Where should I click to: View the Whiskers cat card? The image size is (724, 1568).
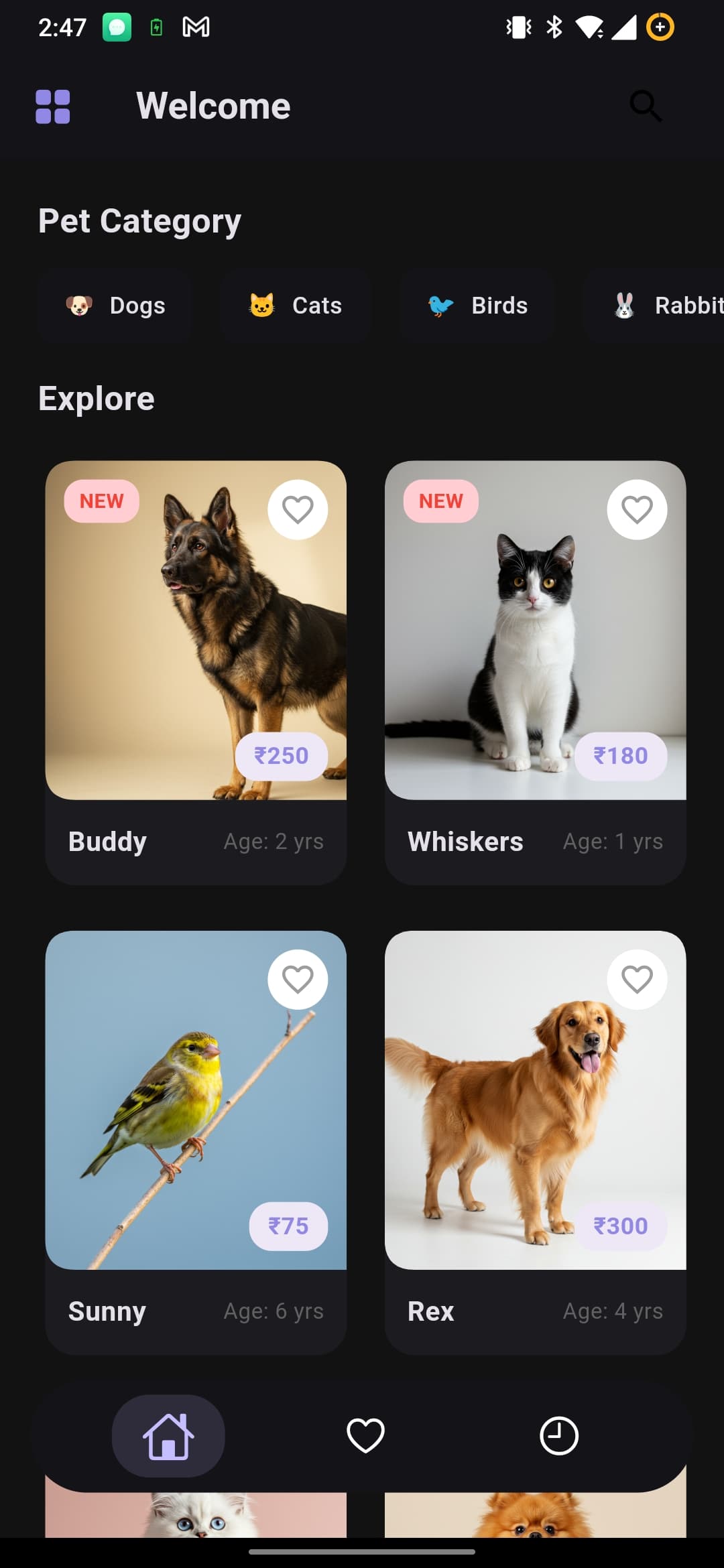pyautogui.click(x=535, y=673)
